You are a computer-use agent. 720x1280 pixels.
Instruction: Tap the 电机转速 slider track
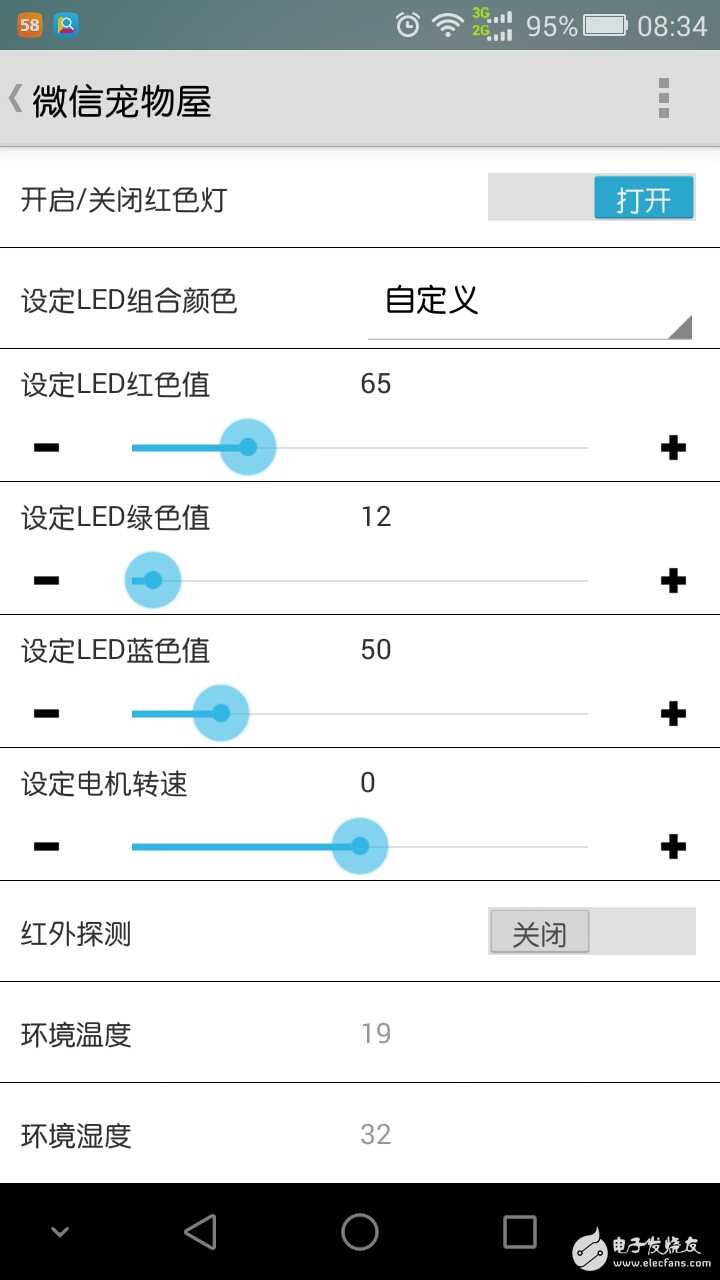(480, 846)
